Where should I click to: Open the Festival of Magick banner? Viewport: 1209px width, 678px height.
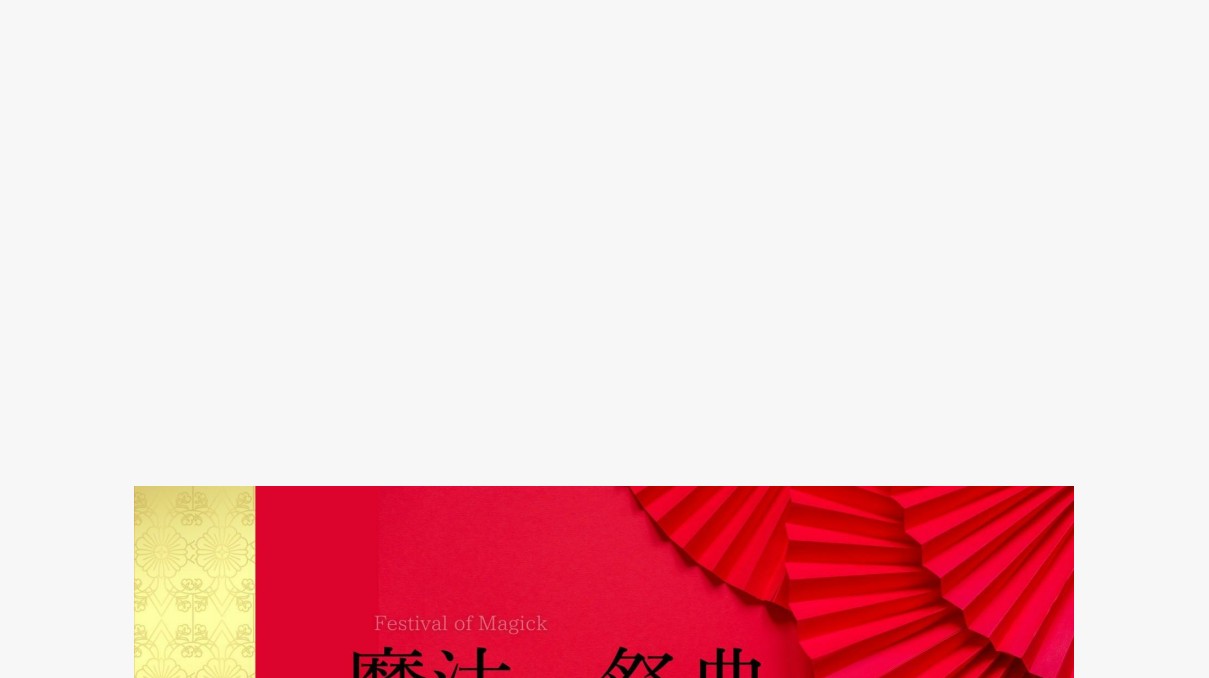(604, 582)
